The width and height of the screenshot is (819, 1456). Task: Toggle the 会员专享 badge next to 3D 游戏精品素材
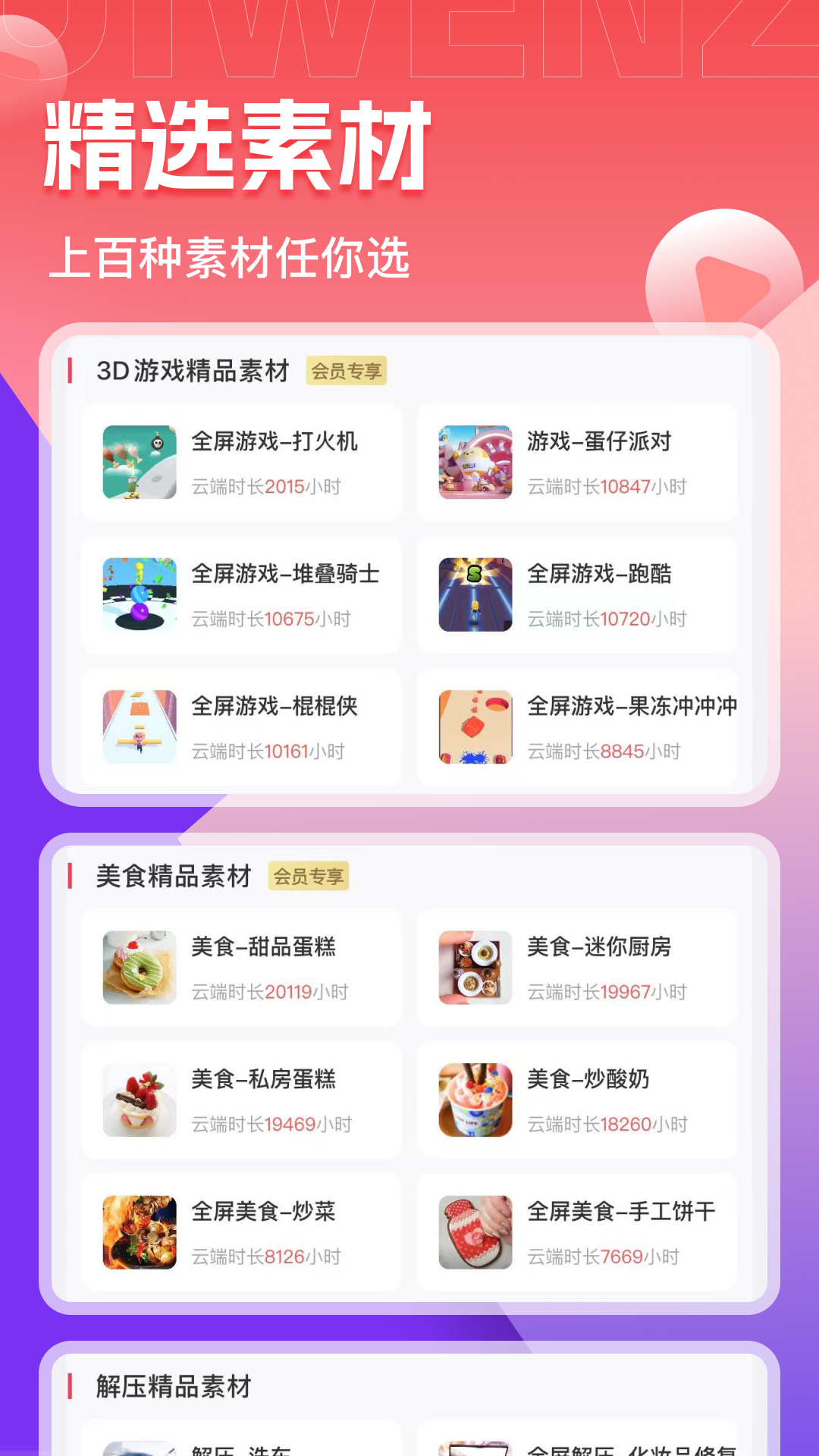coord(347,372)
